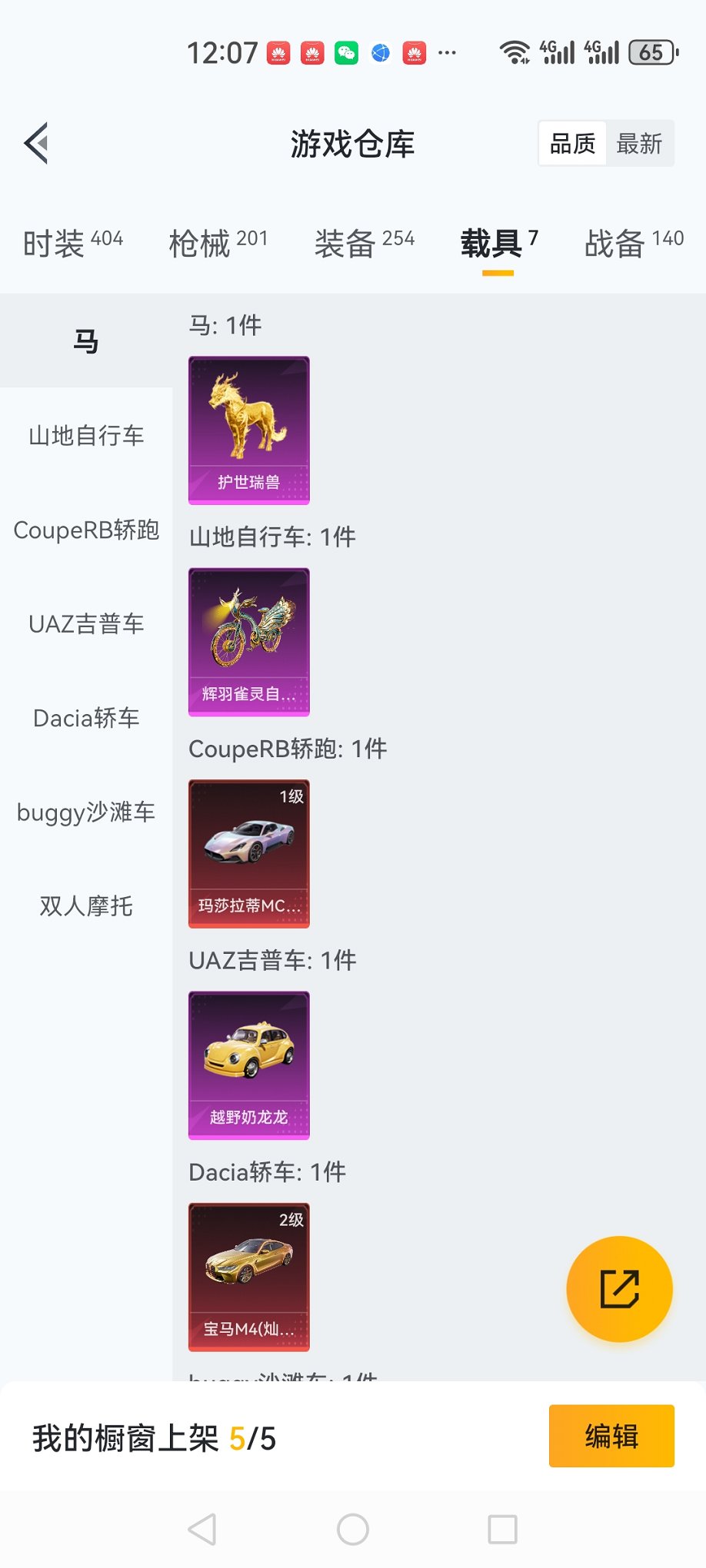The height and width of the screenshot is (1568, 706).
Task: Tap the browser globe icon in status bar
Action: (379, 52)
